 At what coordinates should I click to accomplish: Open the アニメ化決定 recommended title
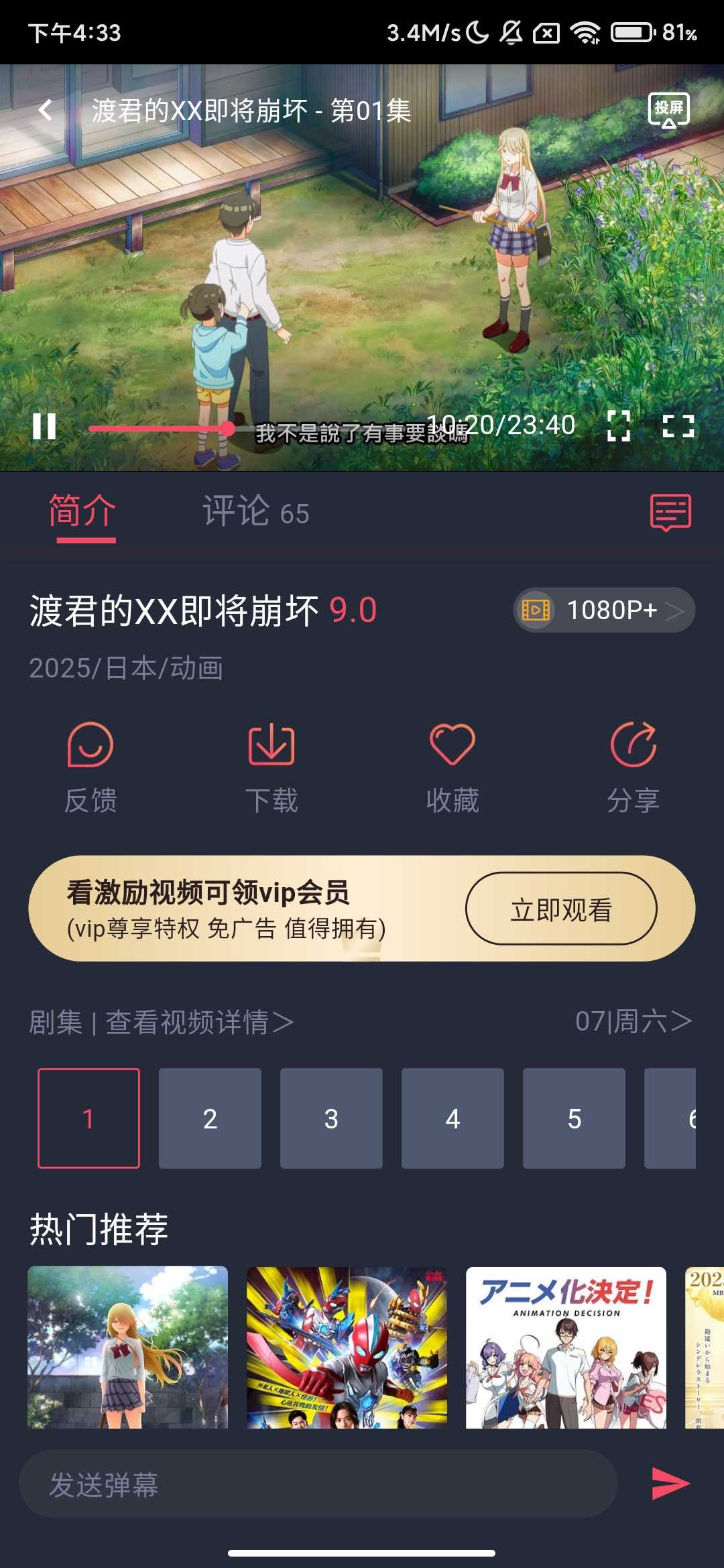pyautogui.click(x=566, y=1347)
